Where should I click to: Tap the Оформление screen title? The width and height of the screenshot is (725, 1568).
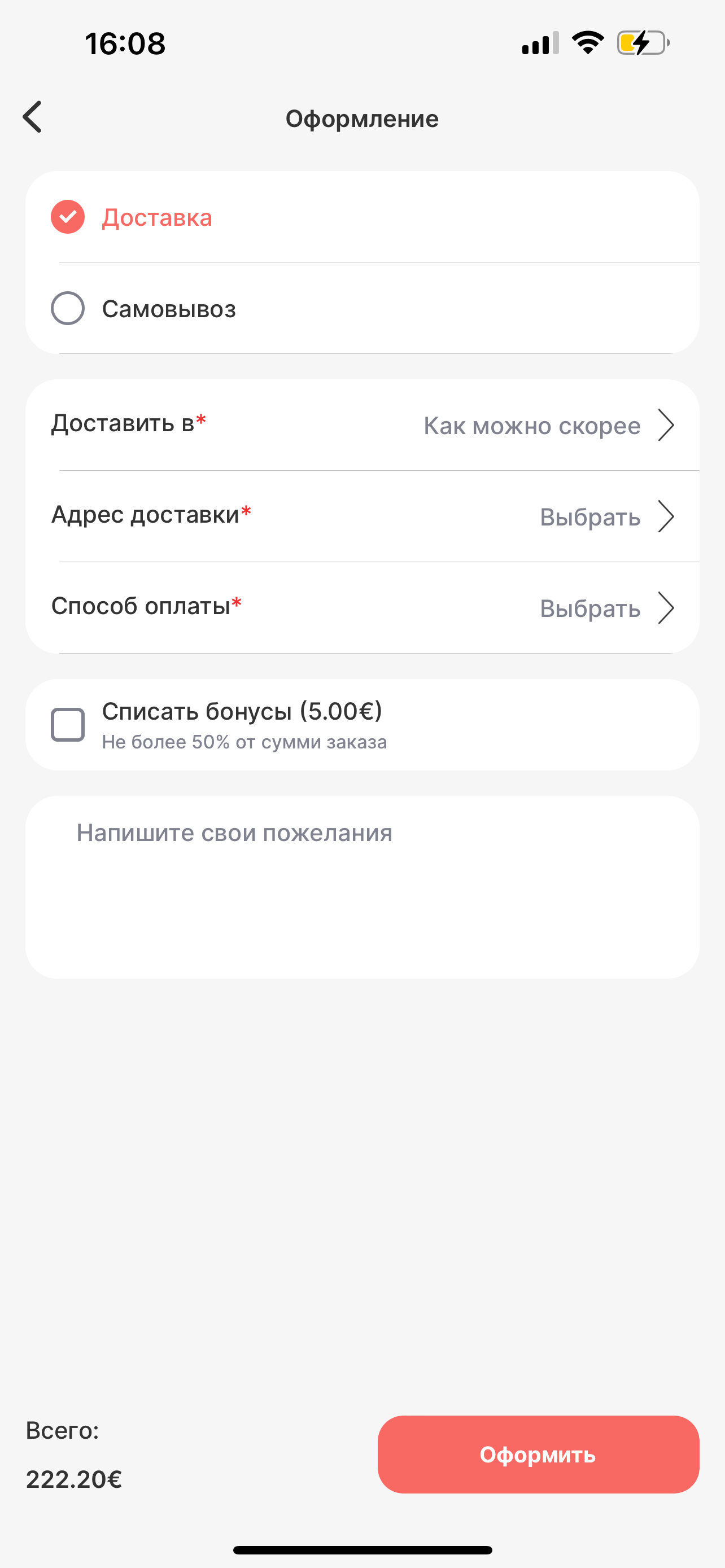tap(362, 118)
